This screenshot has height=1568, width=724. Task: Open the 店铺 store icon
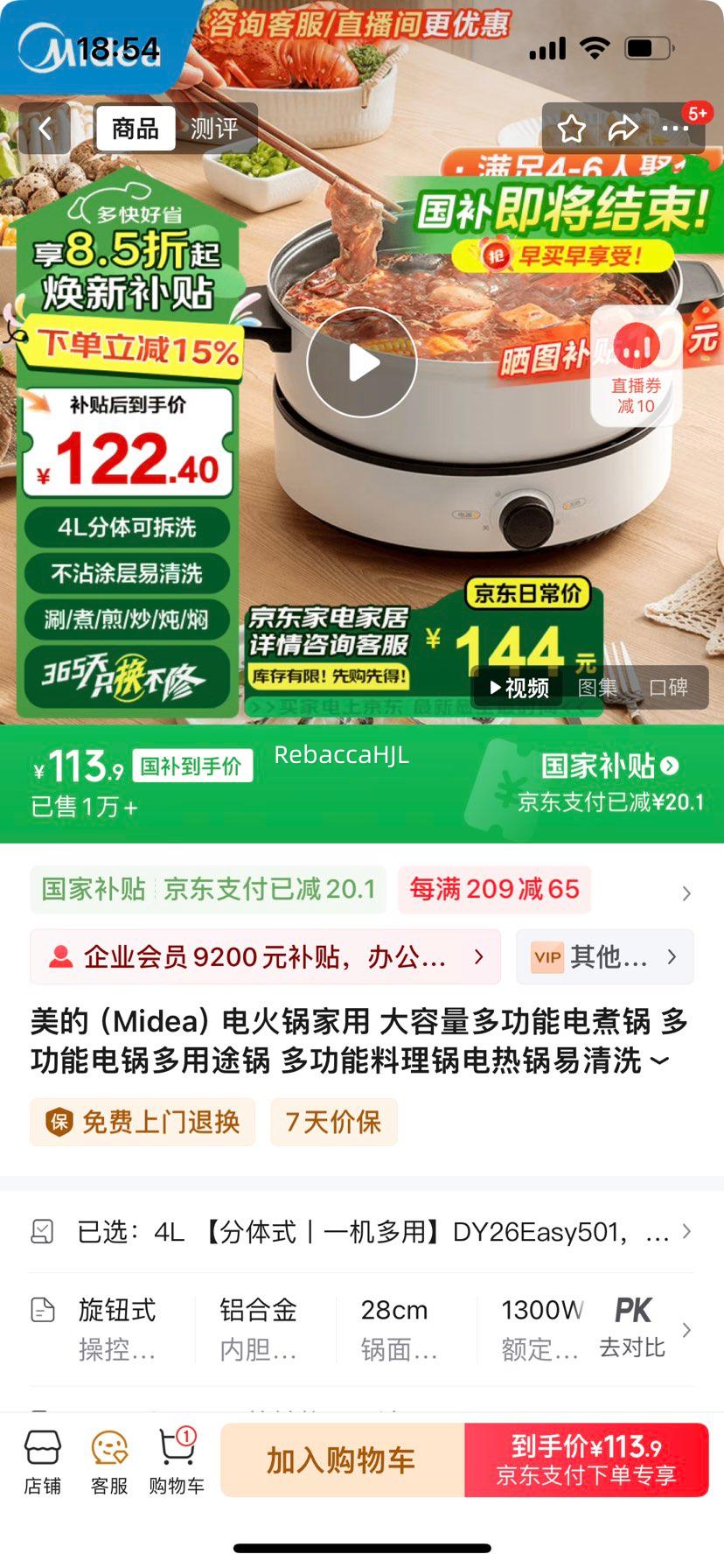click(44, 1459)
